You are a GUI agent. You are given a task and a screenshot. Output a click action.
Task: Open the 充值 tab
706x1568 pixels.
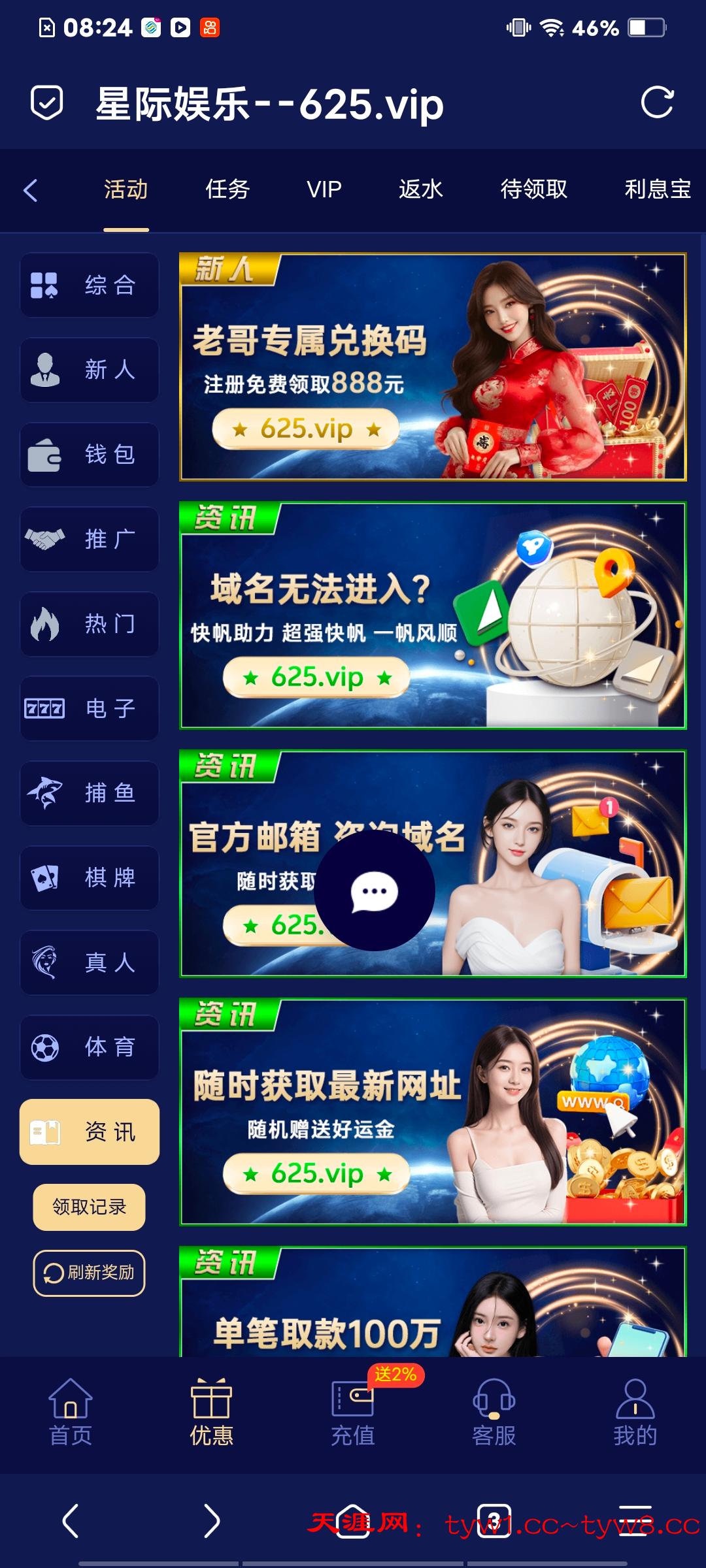353,1412
